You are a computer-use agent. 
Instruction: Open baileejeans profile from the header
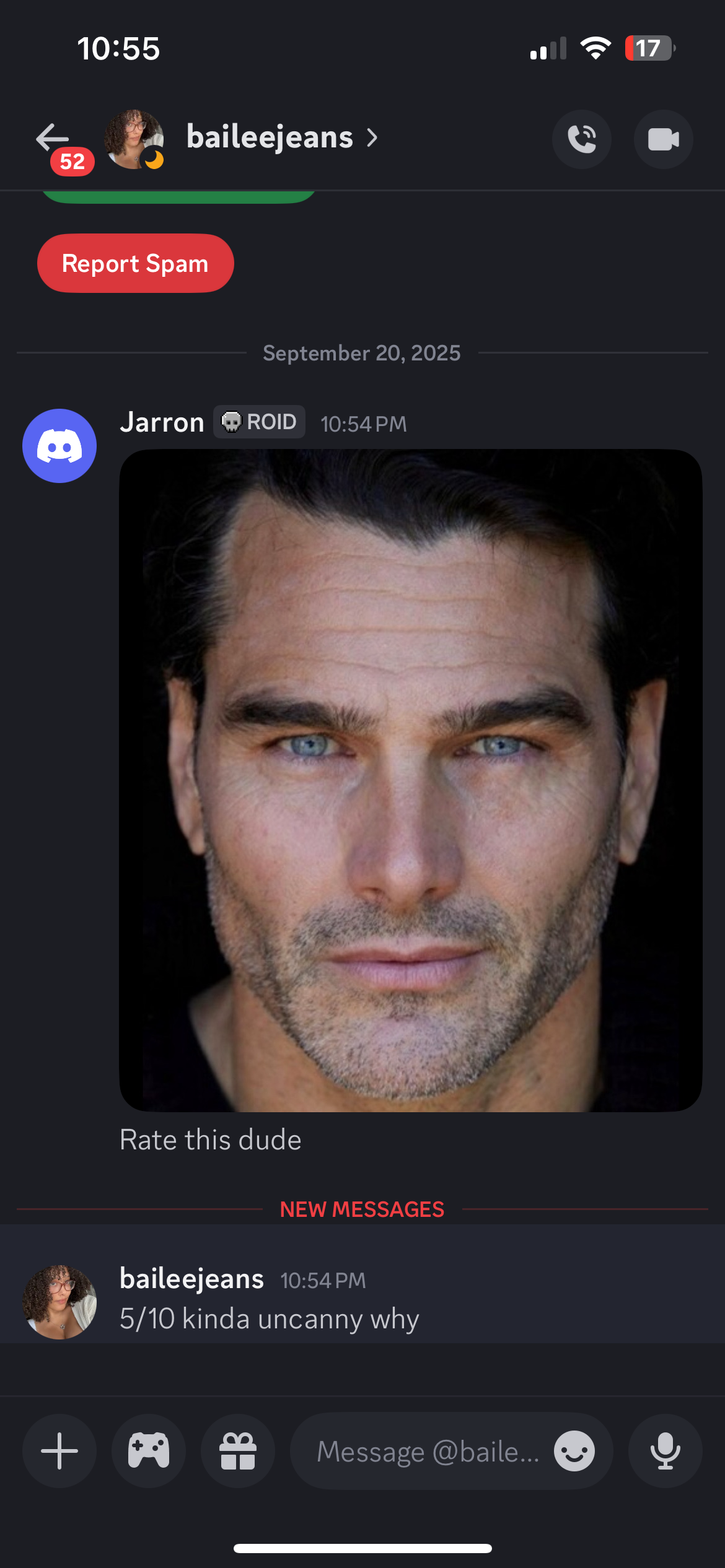(270, 137)
